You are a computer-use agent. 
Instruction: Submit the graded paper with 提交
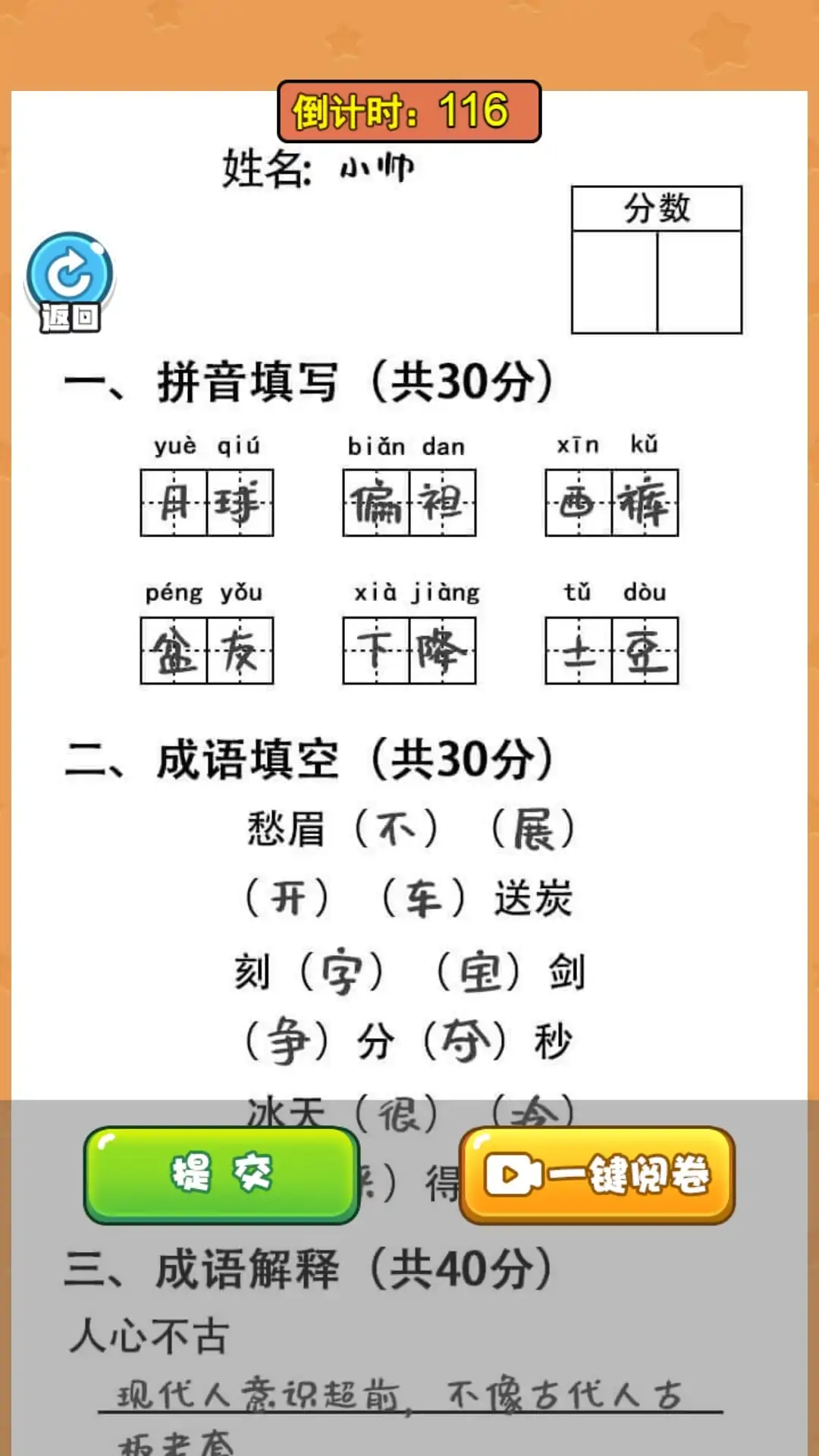(221, 1174)
